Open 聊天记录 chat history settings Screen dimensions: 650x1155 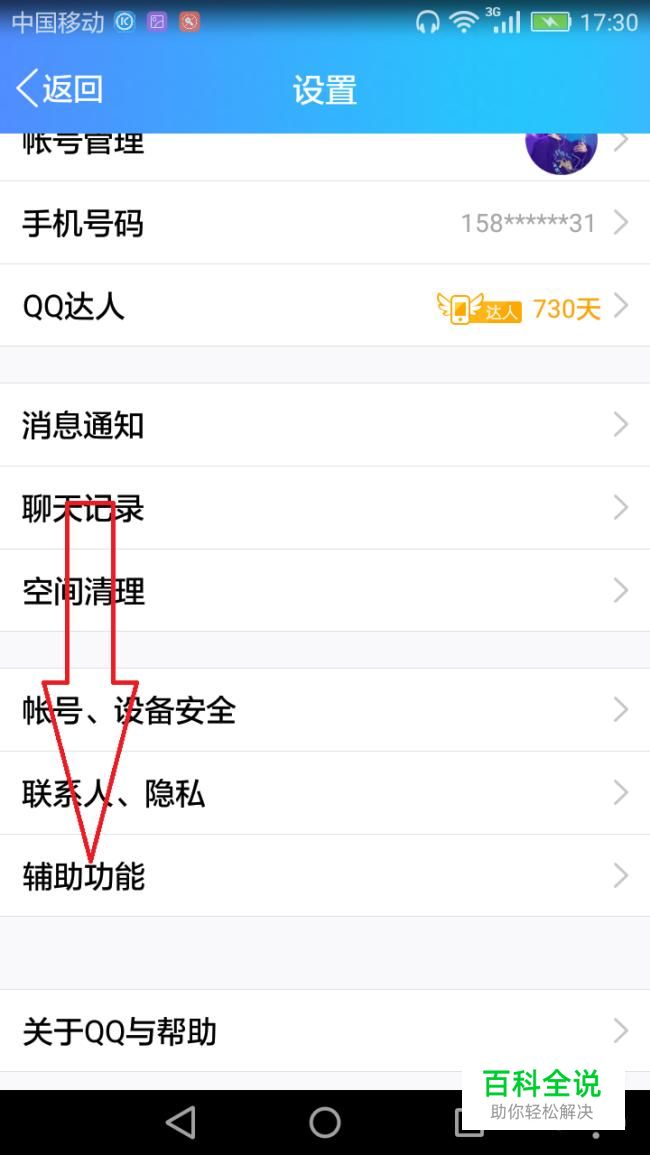325,508
